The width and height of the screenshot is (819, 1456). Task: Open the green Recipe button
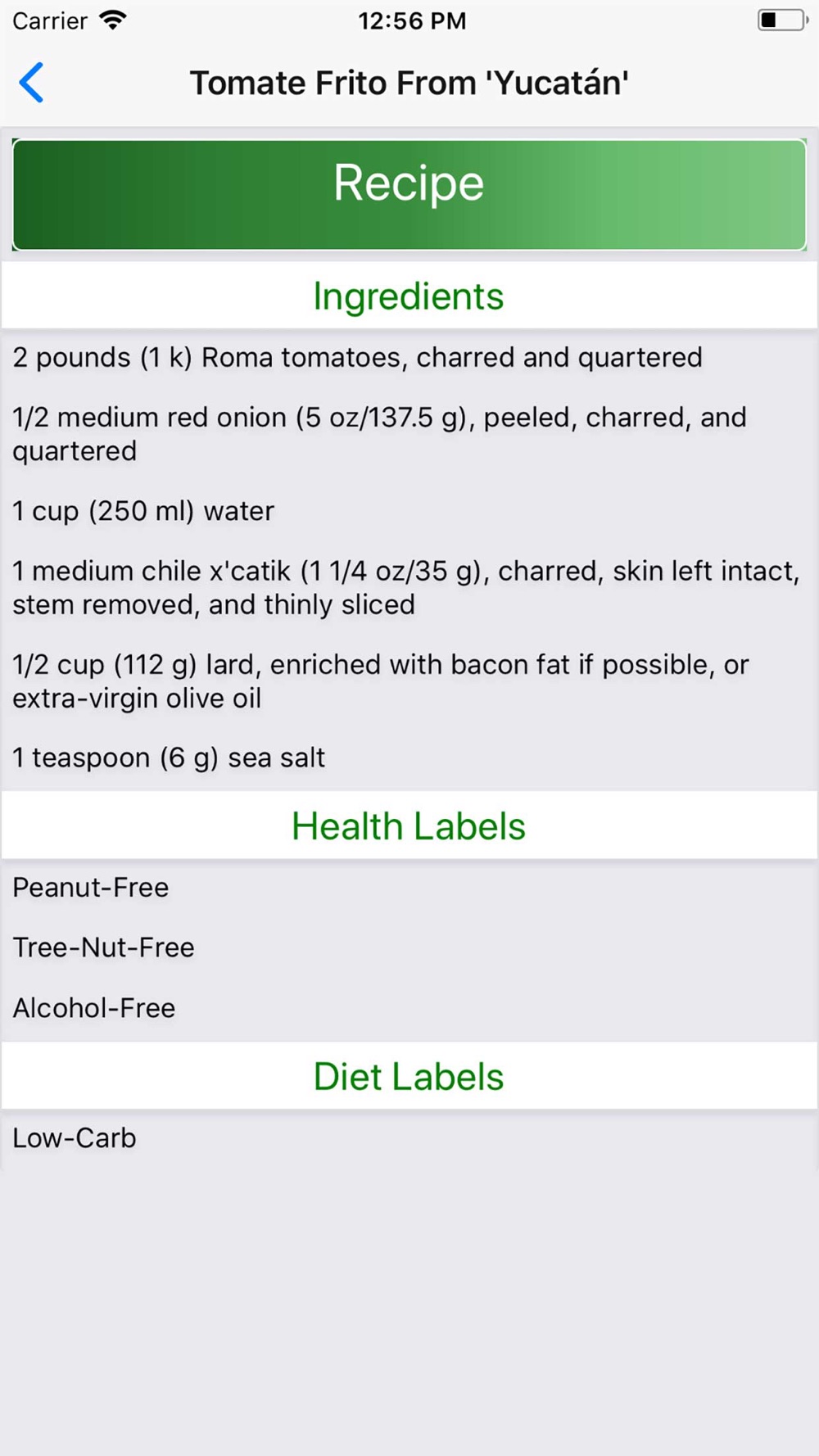coord(409,195)
